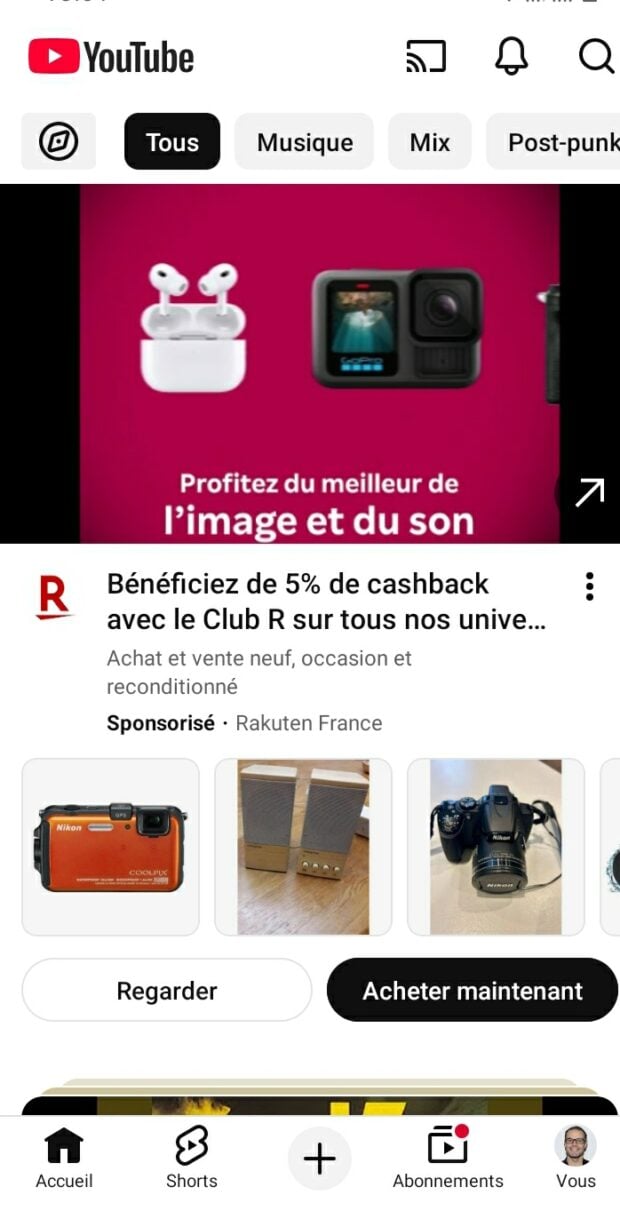Open YouTube search
620x1219 pixels.
coord(596,57)
